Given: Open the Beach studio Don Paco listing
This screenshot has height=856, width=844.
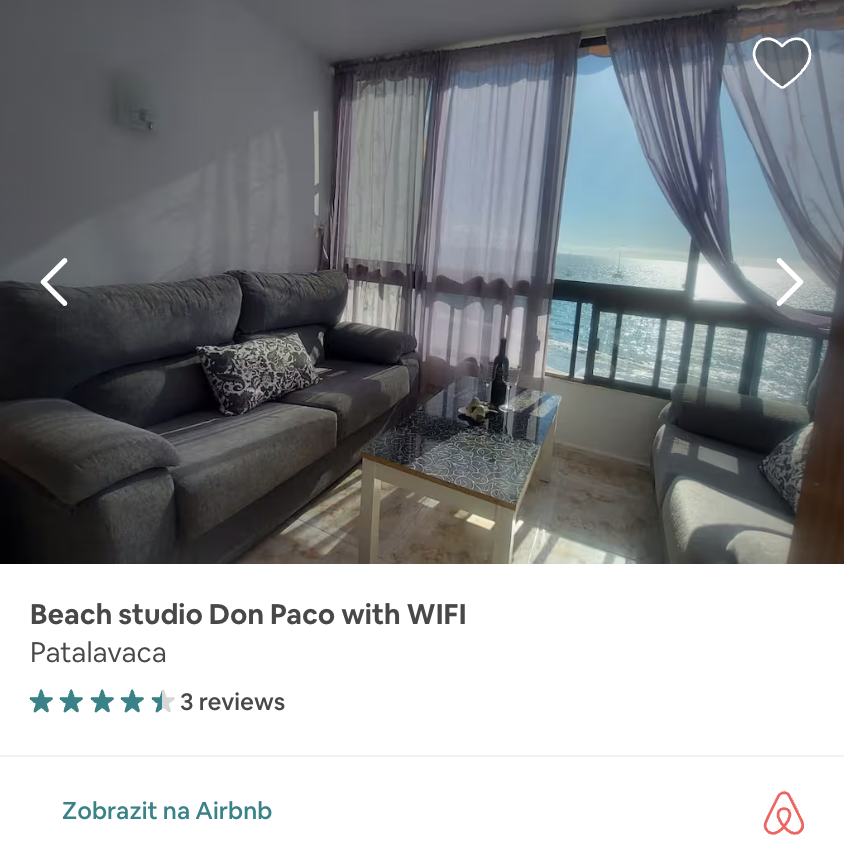Looking at the screenshot, I should (248, 614).
